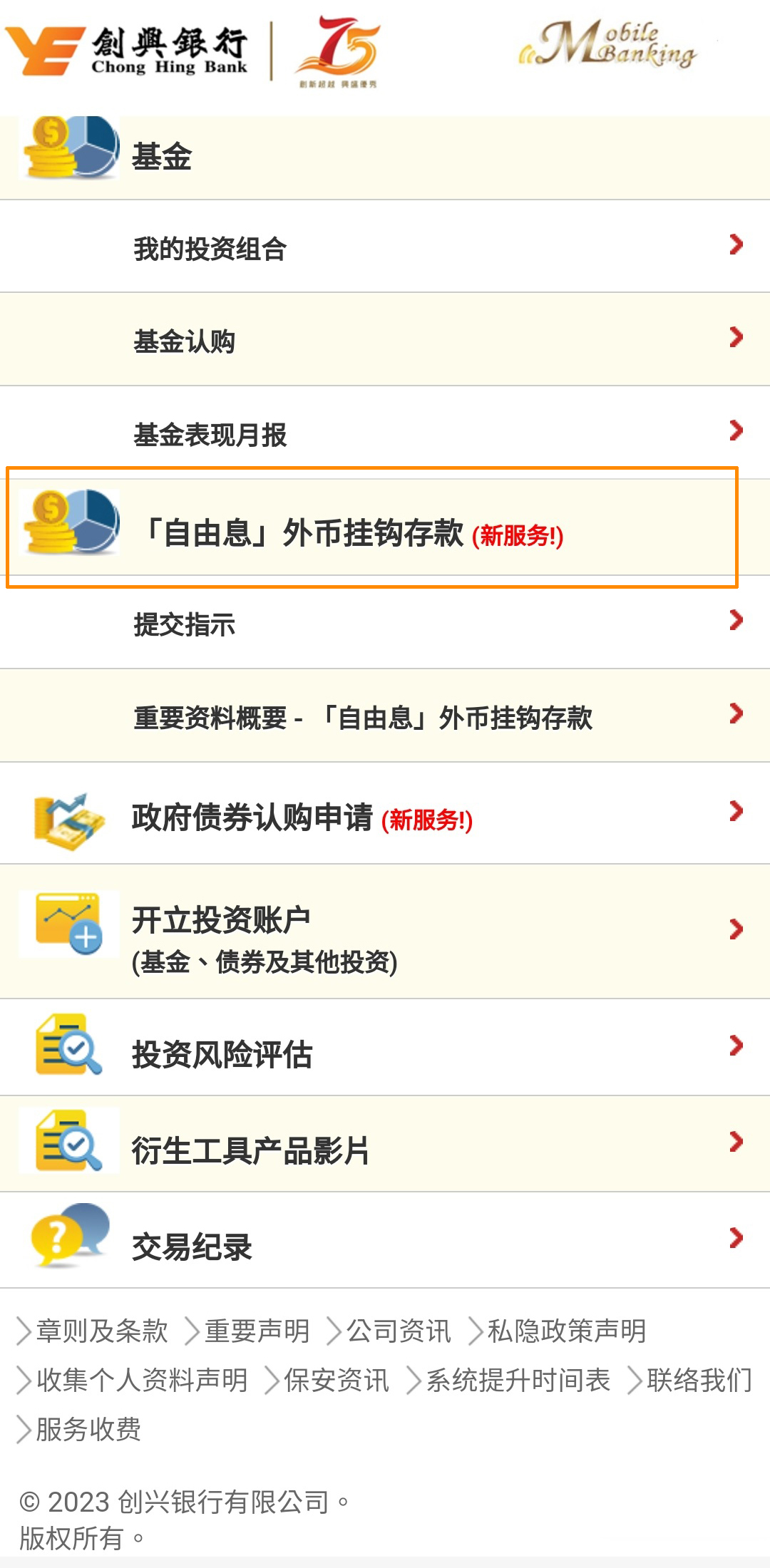Open 系统提升时间表 link
This screenshot has height=1568, width=770.
(x=518, y=1380)
